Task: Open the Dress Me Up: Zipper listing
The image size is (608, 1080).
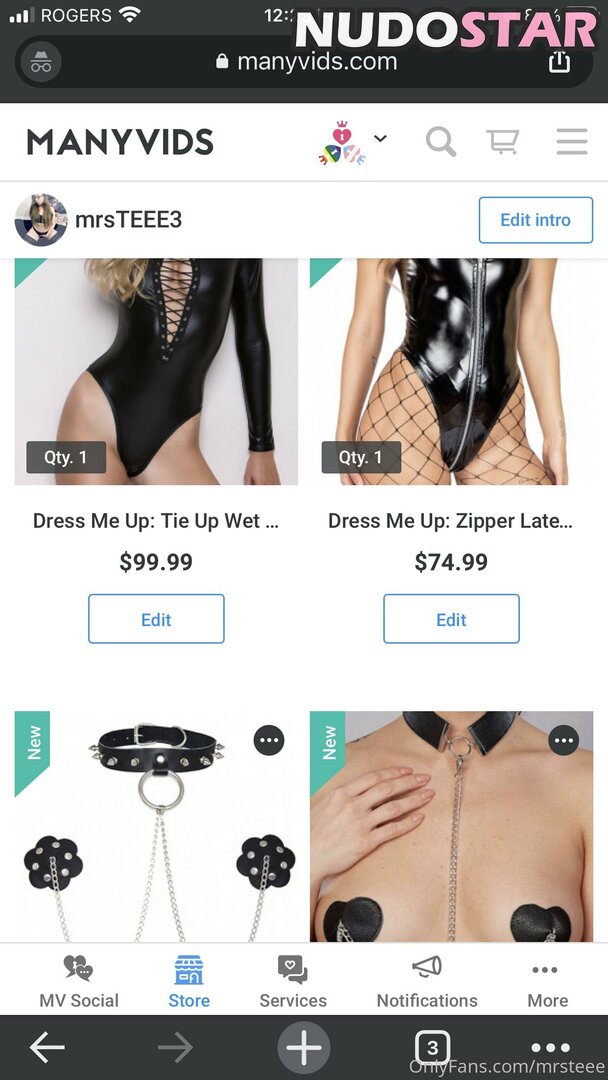Action: (x=450, y=521)
